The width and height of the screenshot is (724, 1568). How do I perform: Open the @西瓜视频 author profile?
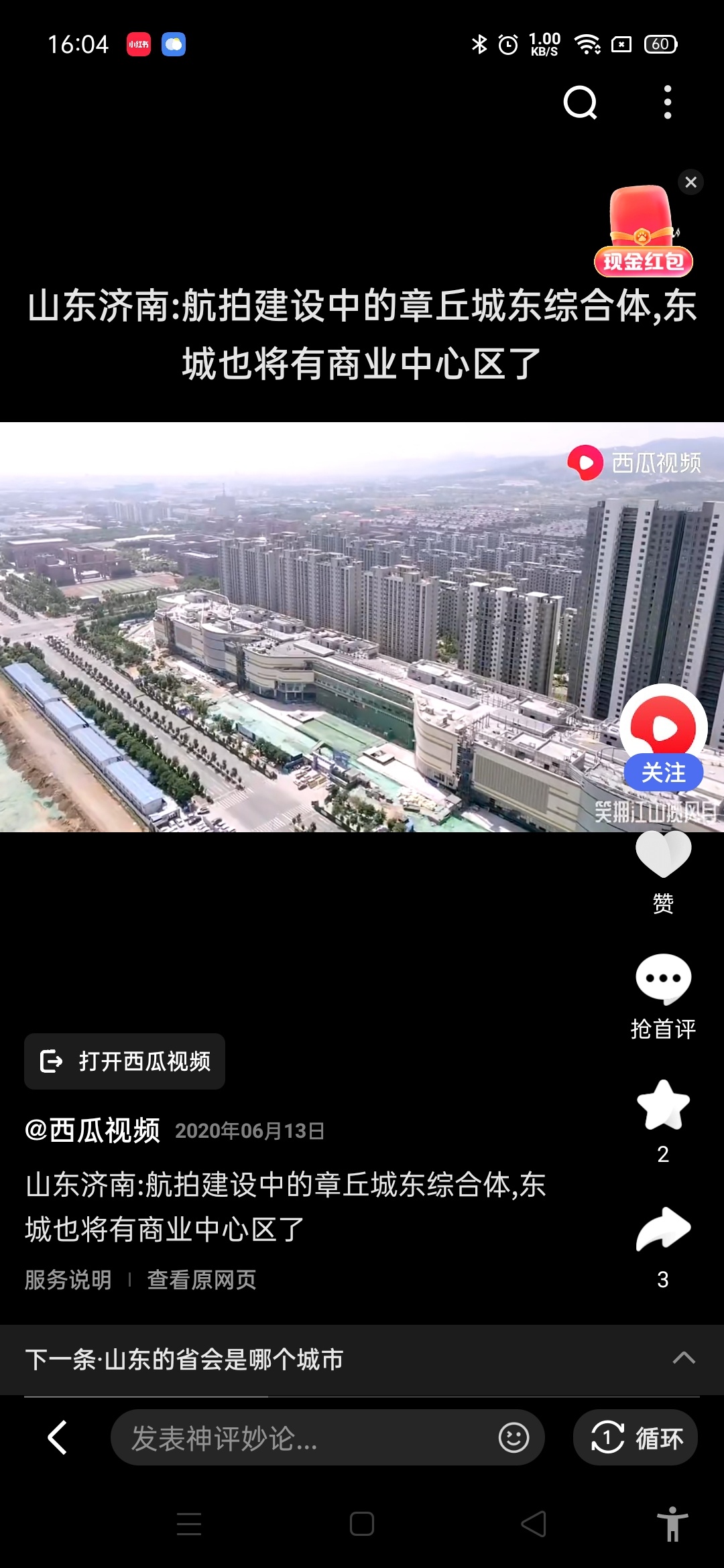(93, 1130)
